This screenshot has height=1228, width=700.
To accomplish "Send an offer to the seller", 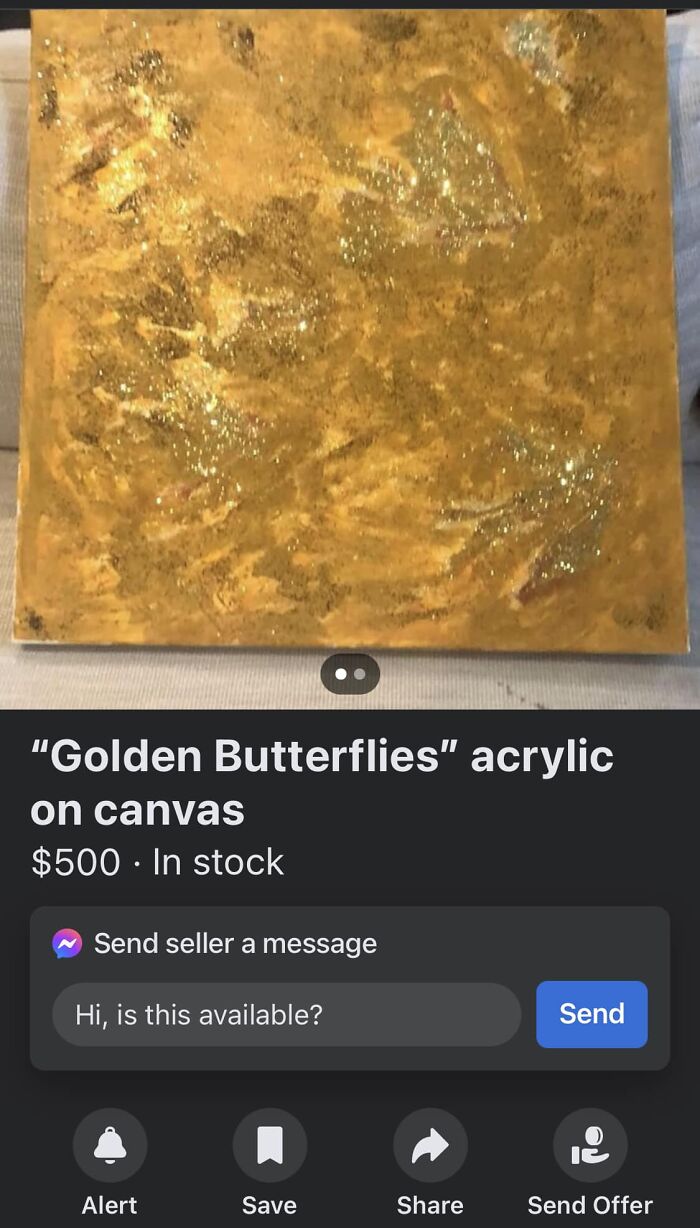I will pos(590,1146).
